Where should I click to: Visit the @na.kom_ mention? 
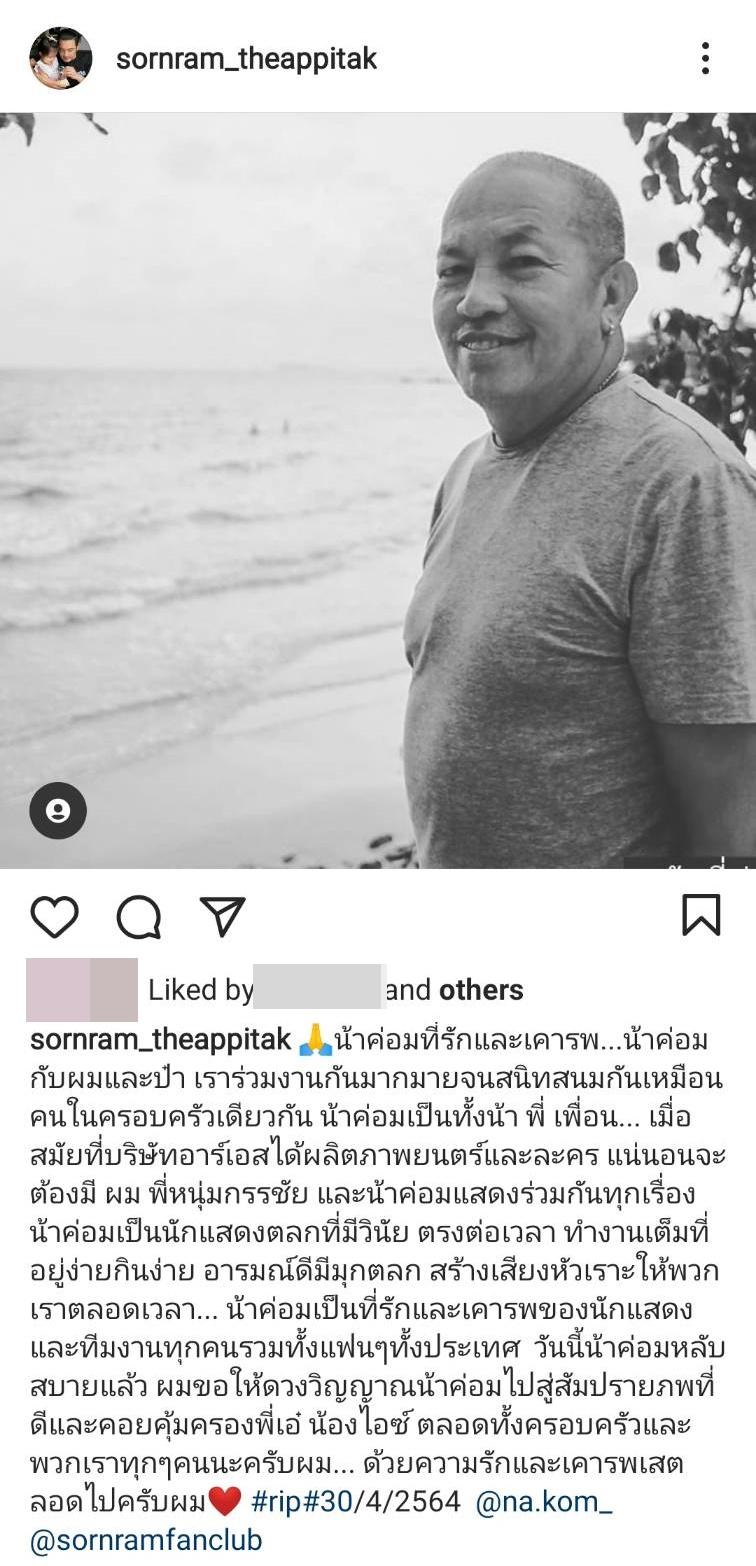544,1502
